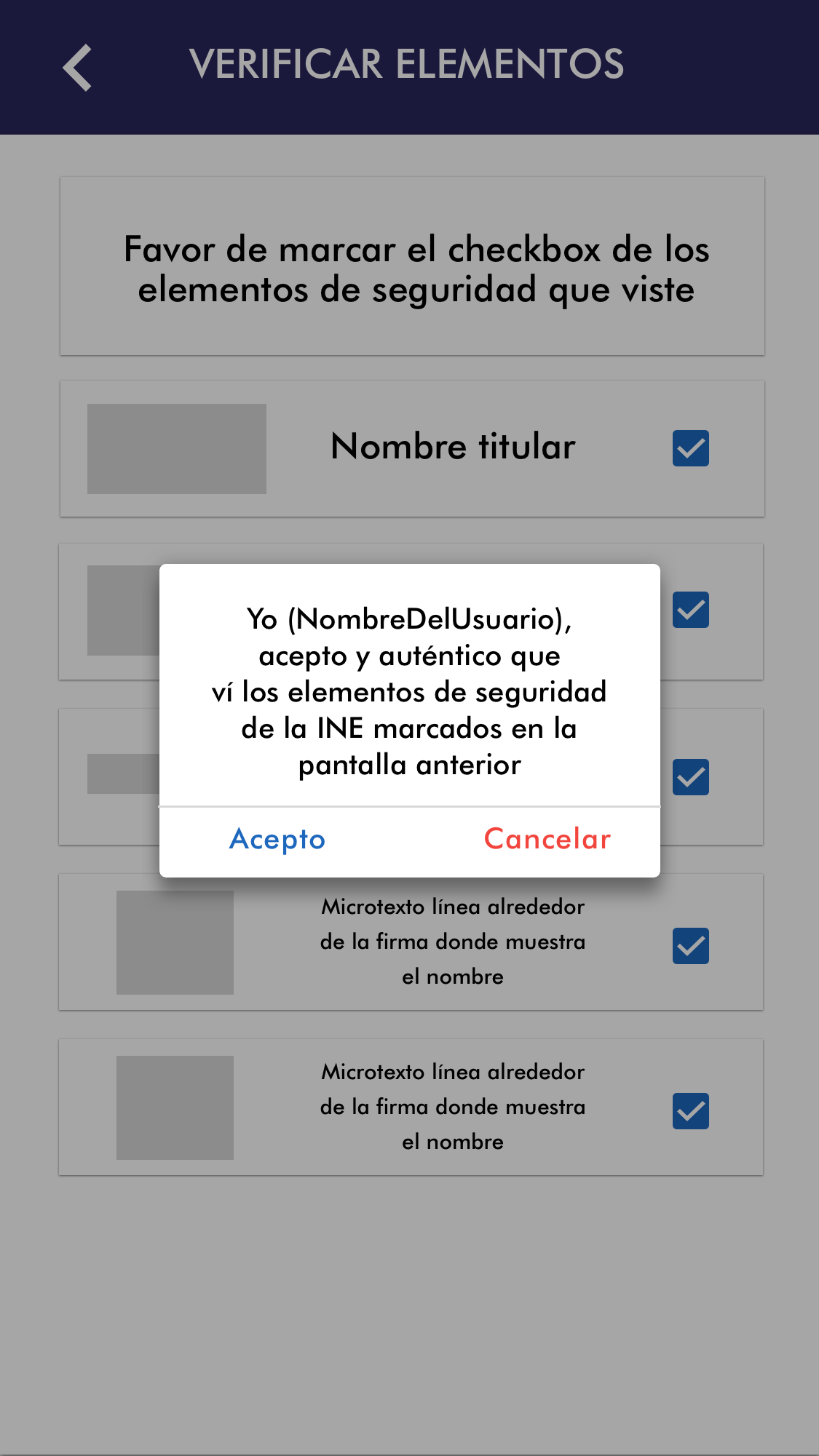Screen dimensions: 819x1456
Task: Tap Acepto to confirm the declaration
Action: point(277,840)
